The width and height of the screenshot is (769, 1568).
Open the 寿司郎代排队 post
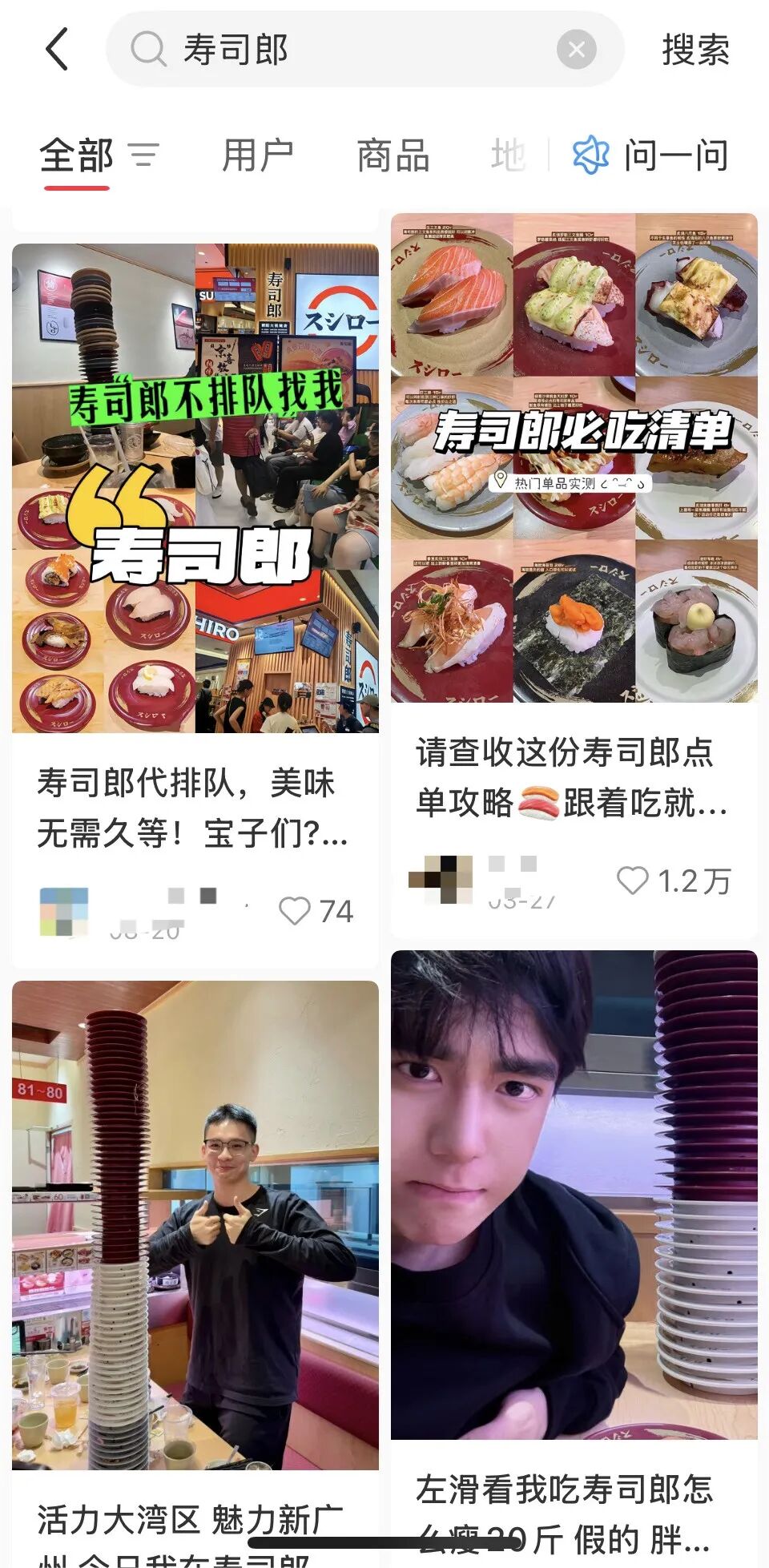[x=195, y=489]
